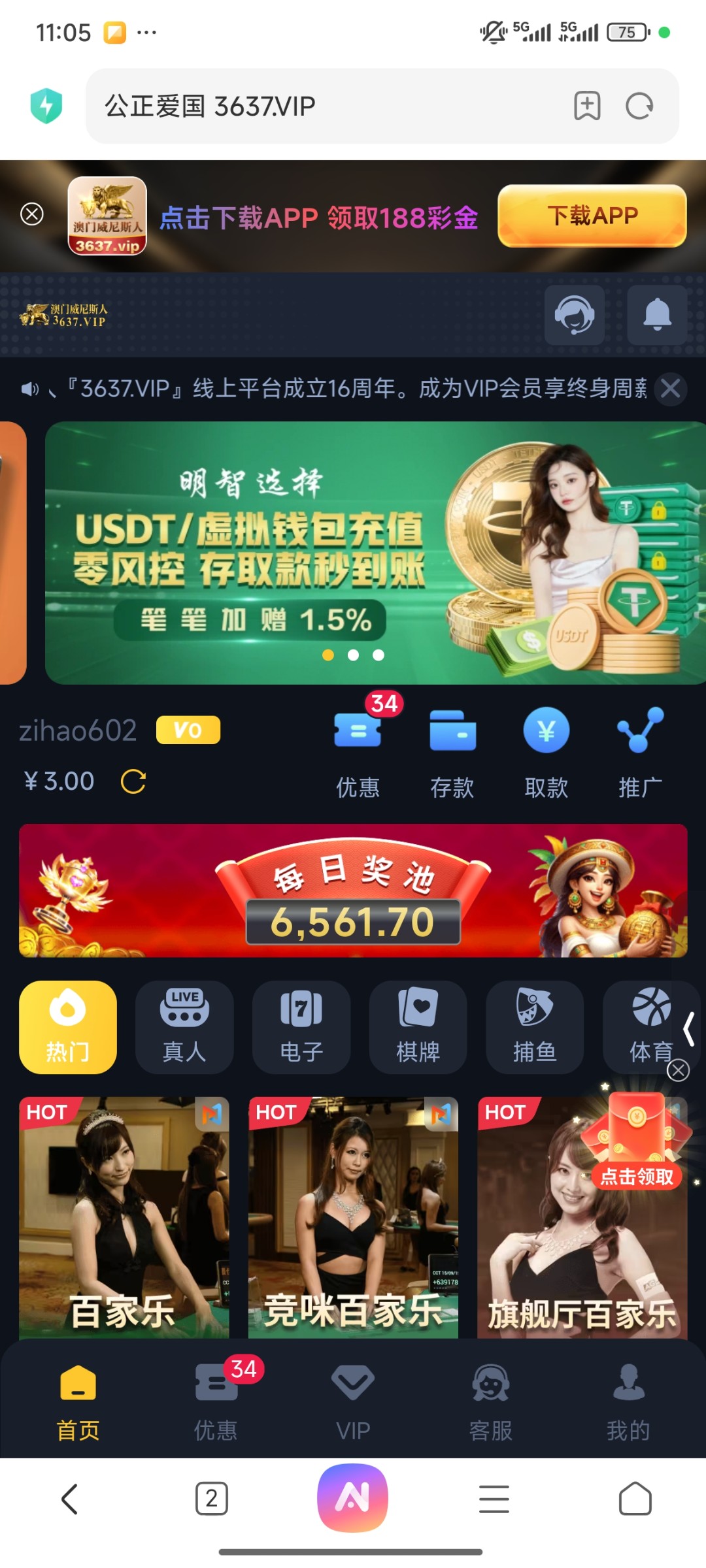Tap the 下载APP button
The height and width of the screenshot is (1568, 706).
[592, 216]
